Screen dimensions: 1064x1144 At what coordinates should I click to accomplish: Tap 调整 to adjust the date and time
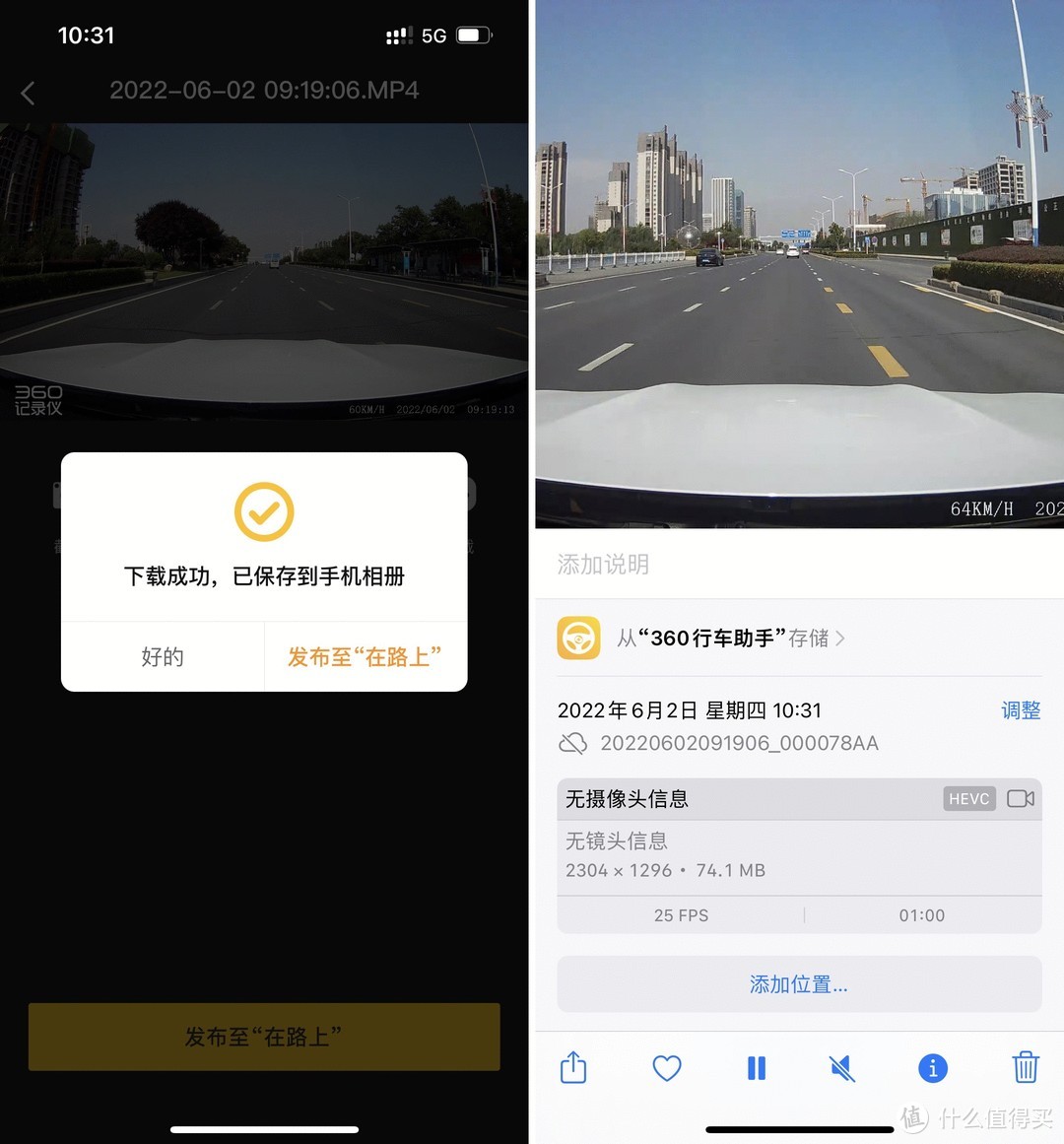pos(1021,709)
